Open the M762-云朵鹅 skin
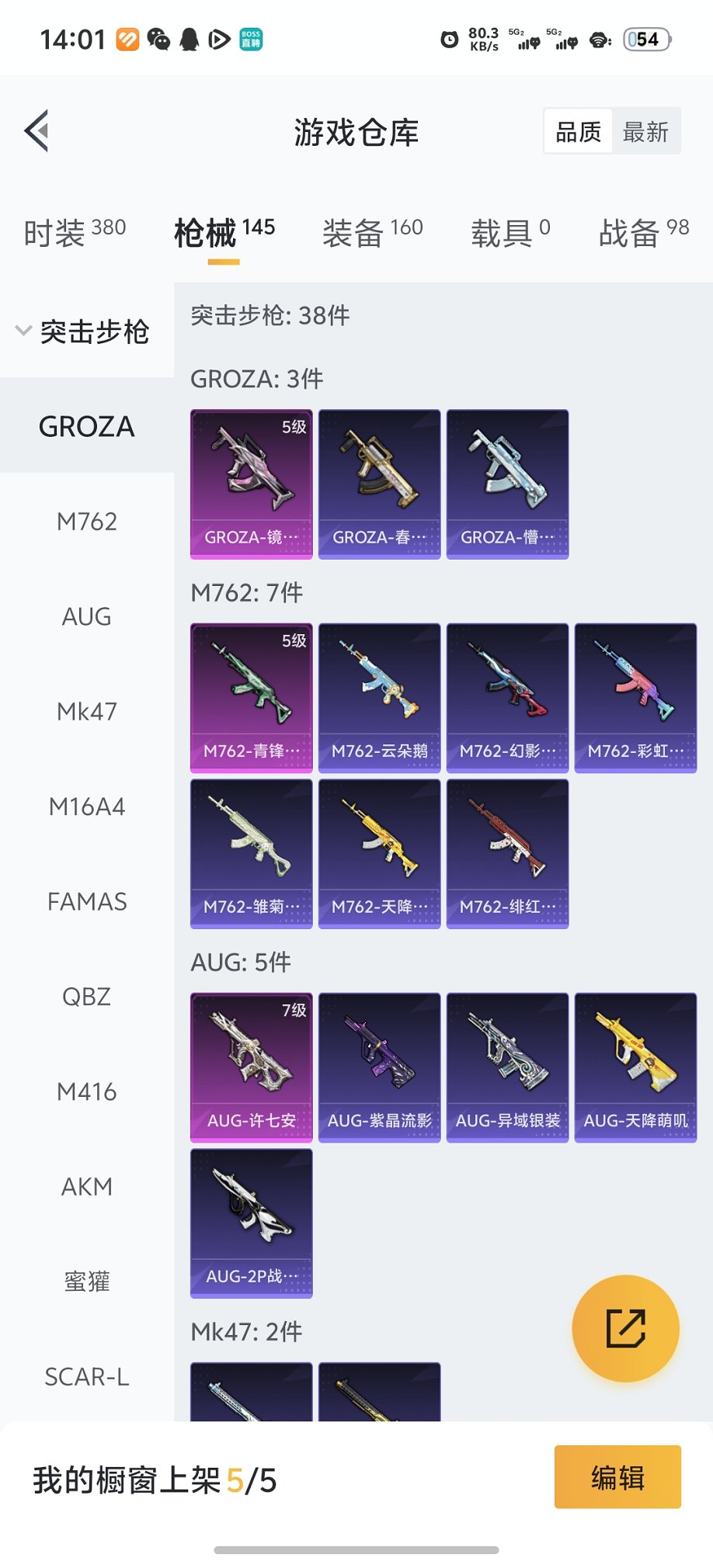This screenshot has height=1568, width=713. tap(379, 697)
